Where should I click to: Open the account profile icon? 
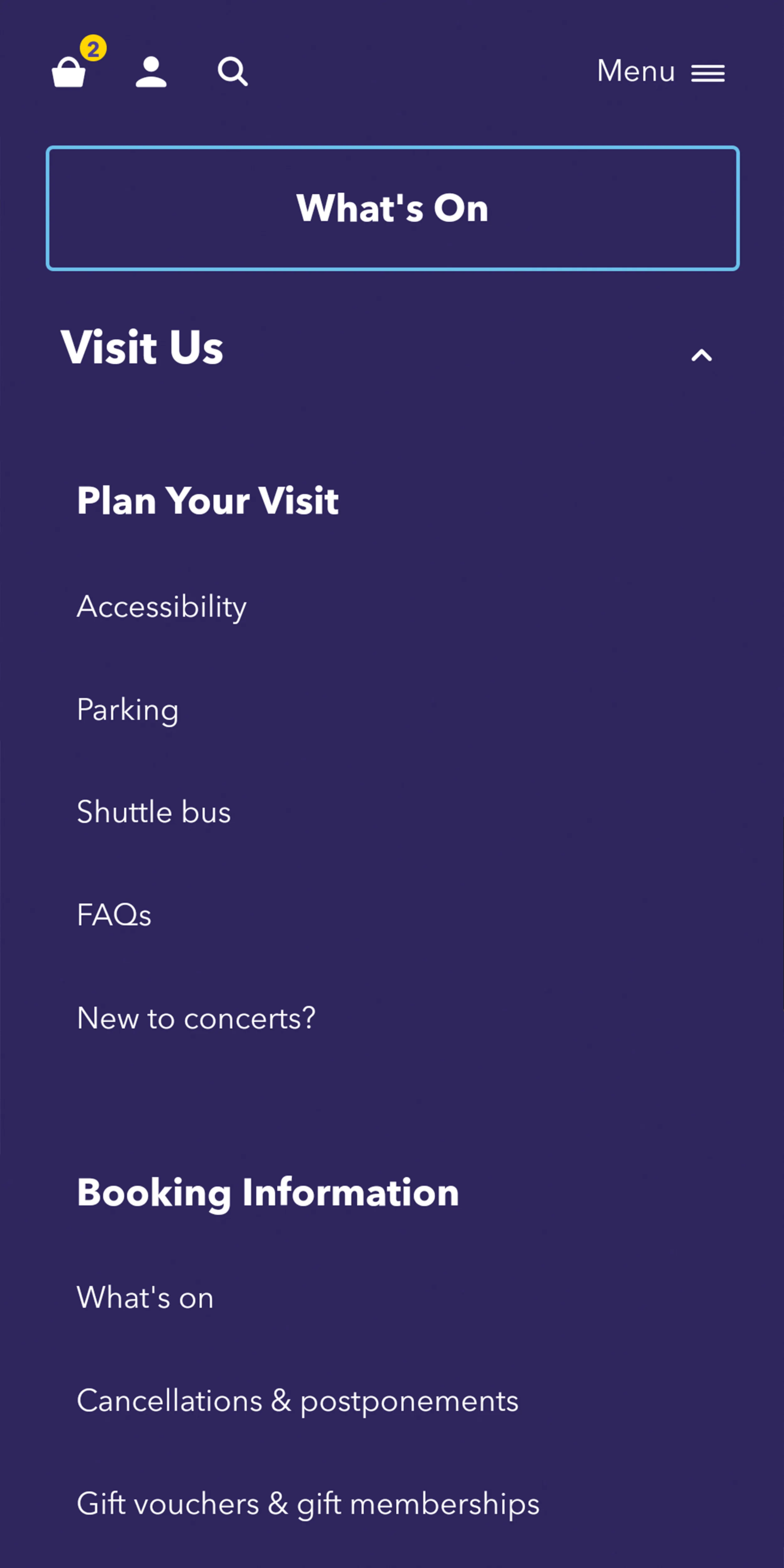[151, 72]
